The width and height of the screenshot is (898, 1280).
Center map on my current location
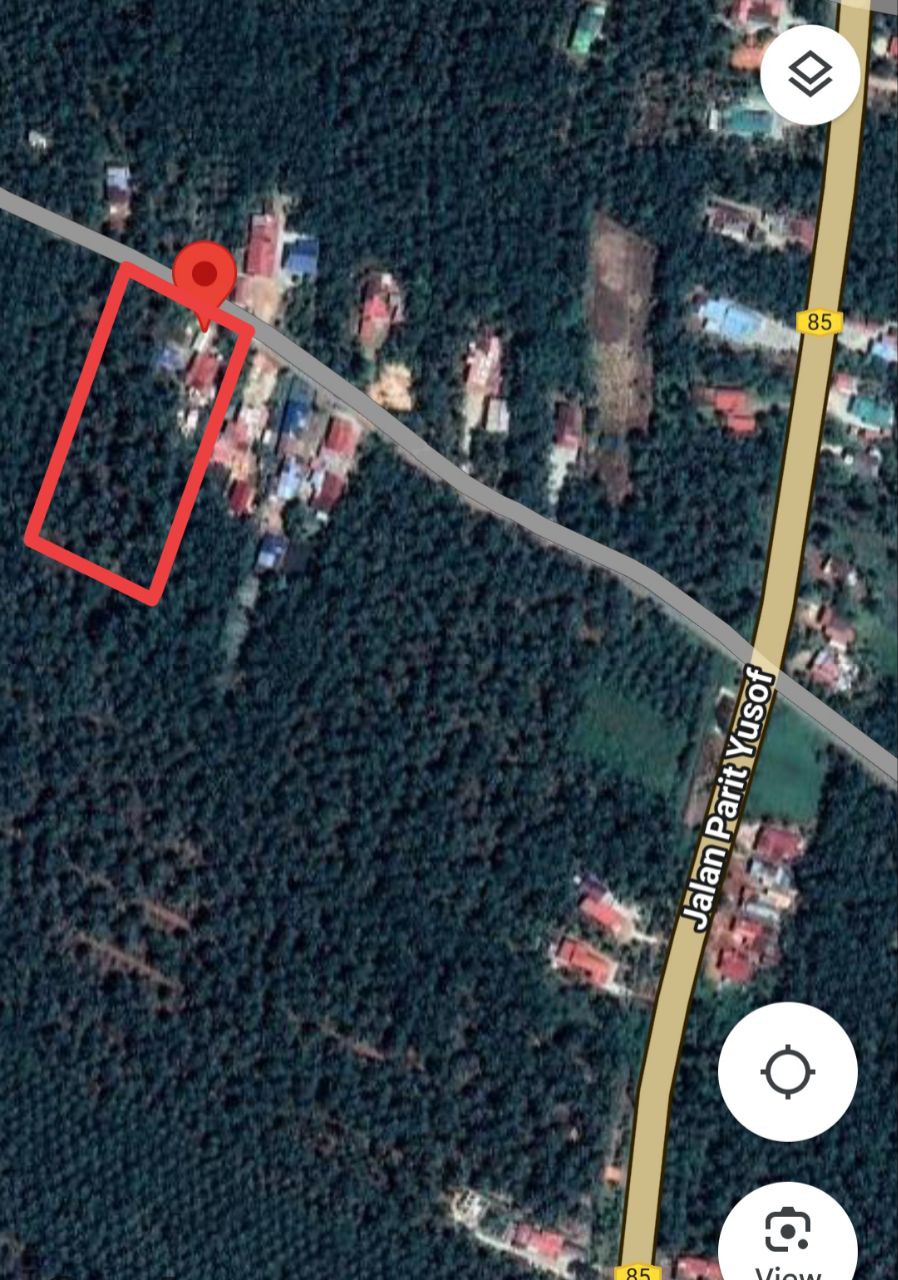click(x=787, y=1072)
